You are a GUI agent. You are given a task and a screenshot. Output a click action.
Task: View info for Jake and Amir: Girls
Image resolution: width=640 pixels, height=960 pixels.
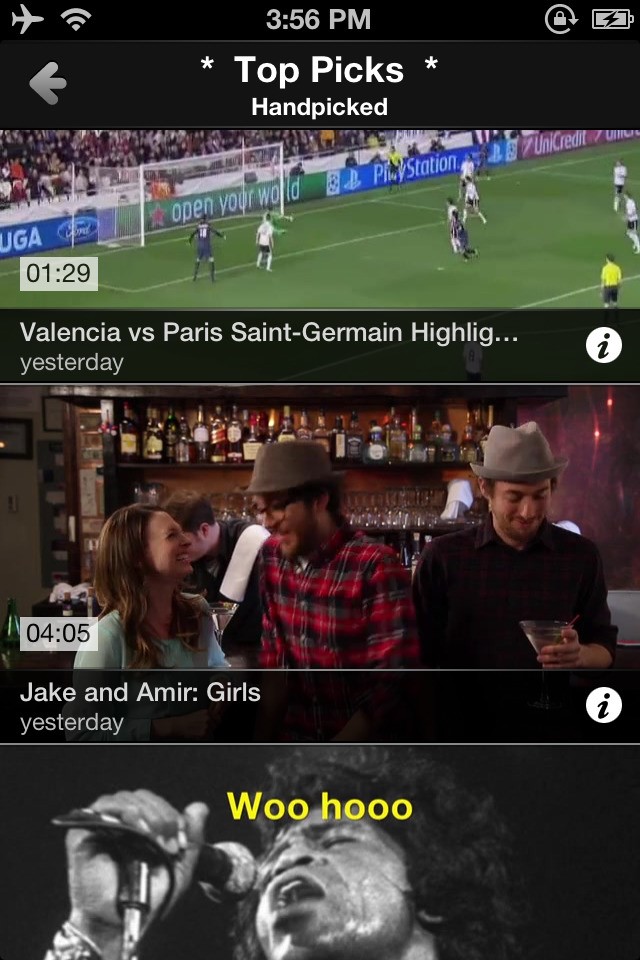[x=603, y=706]
